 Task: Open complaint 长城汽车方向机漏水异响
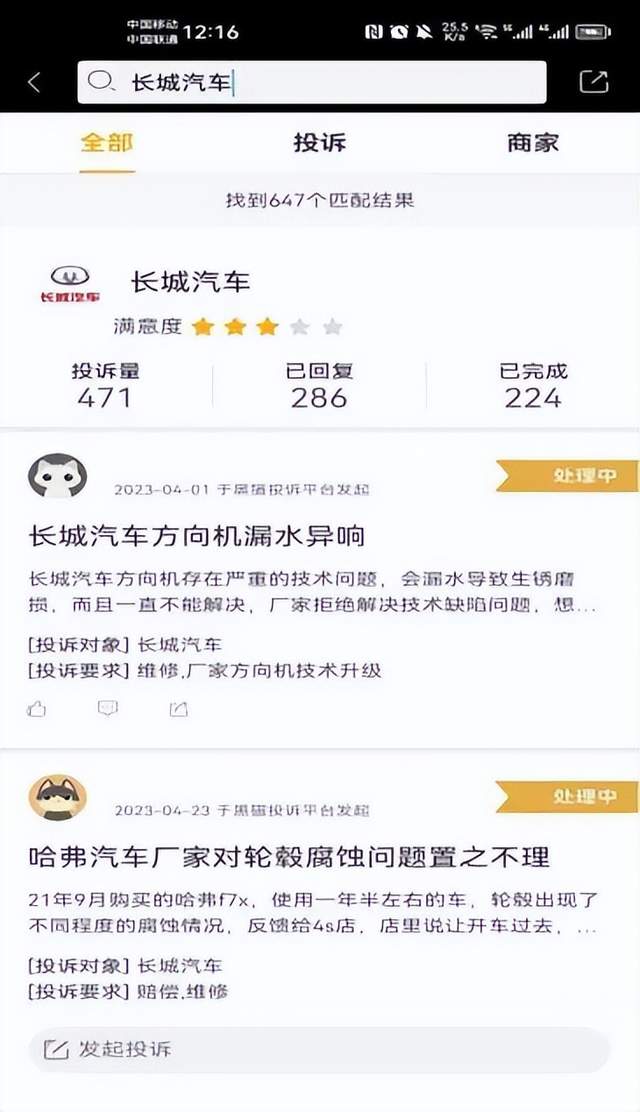tap(197, 536)
